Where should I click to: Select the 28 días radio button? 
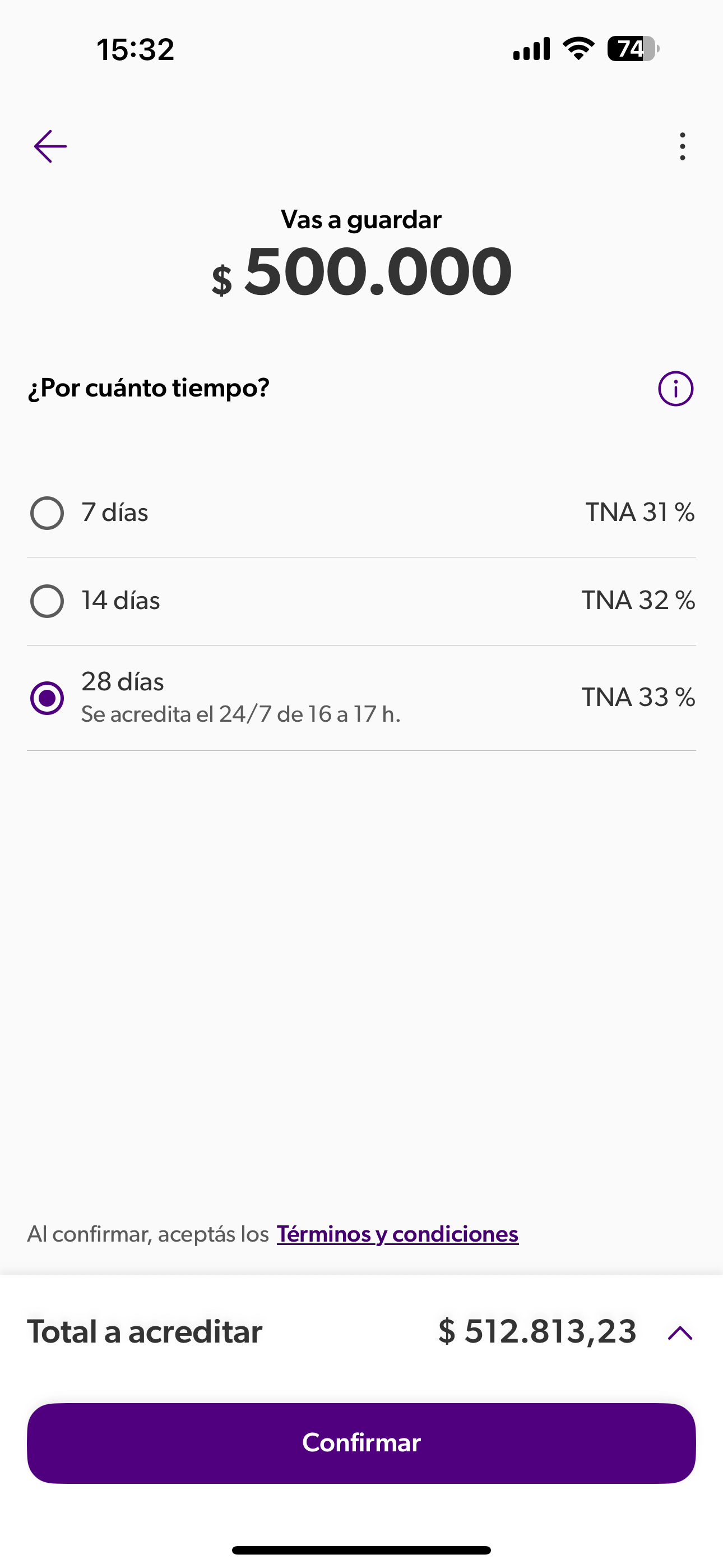(47, 698)
